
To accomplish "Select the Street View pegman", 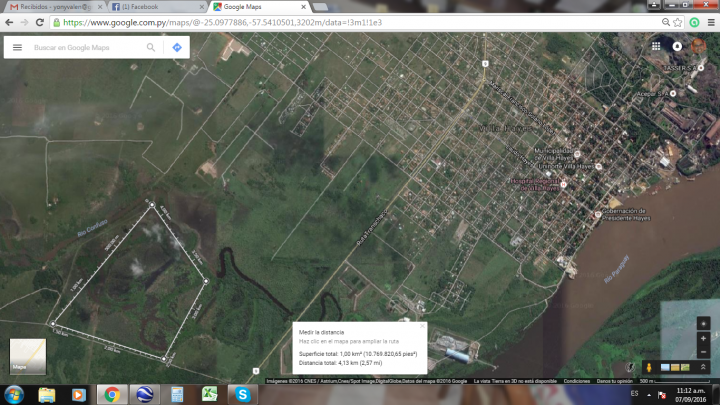I will click(x=649, y=368).
